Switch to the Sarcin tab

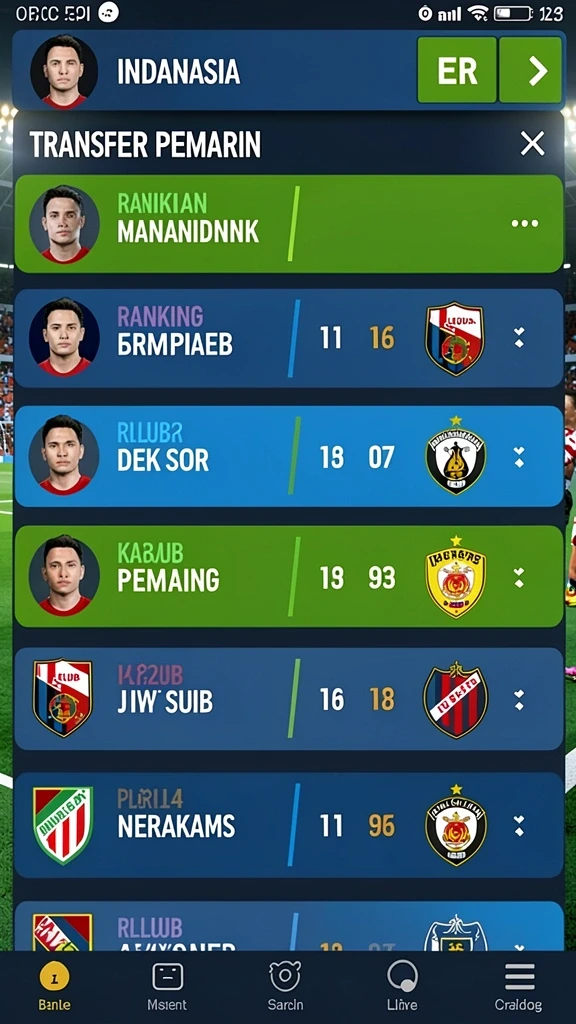click(x=285, y=987)
